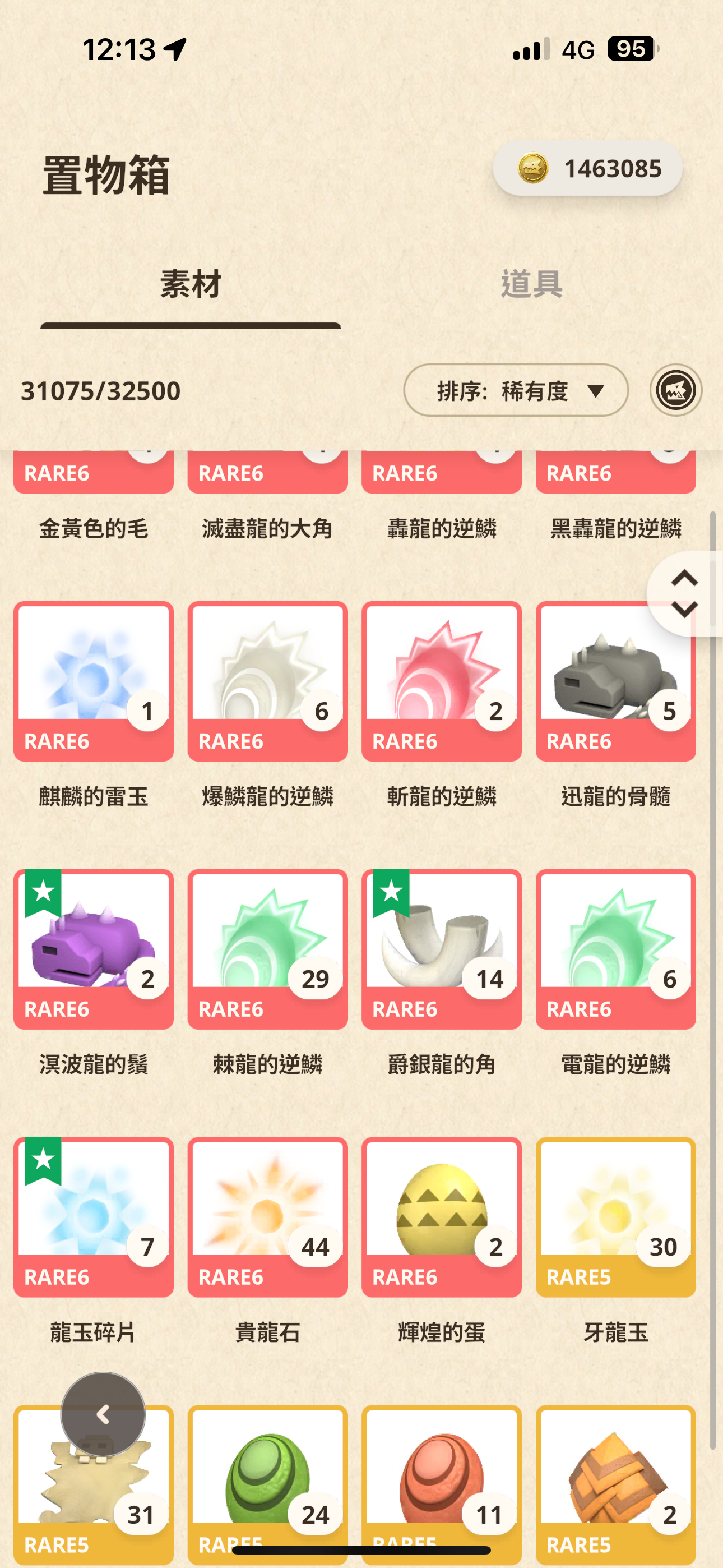Go back with the floating arrow button
Viewport: 723px width, 1568px height.
tap(103, 1414)
